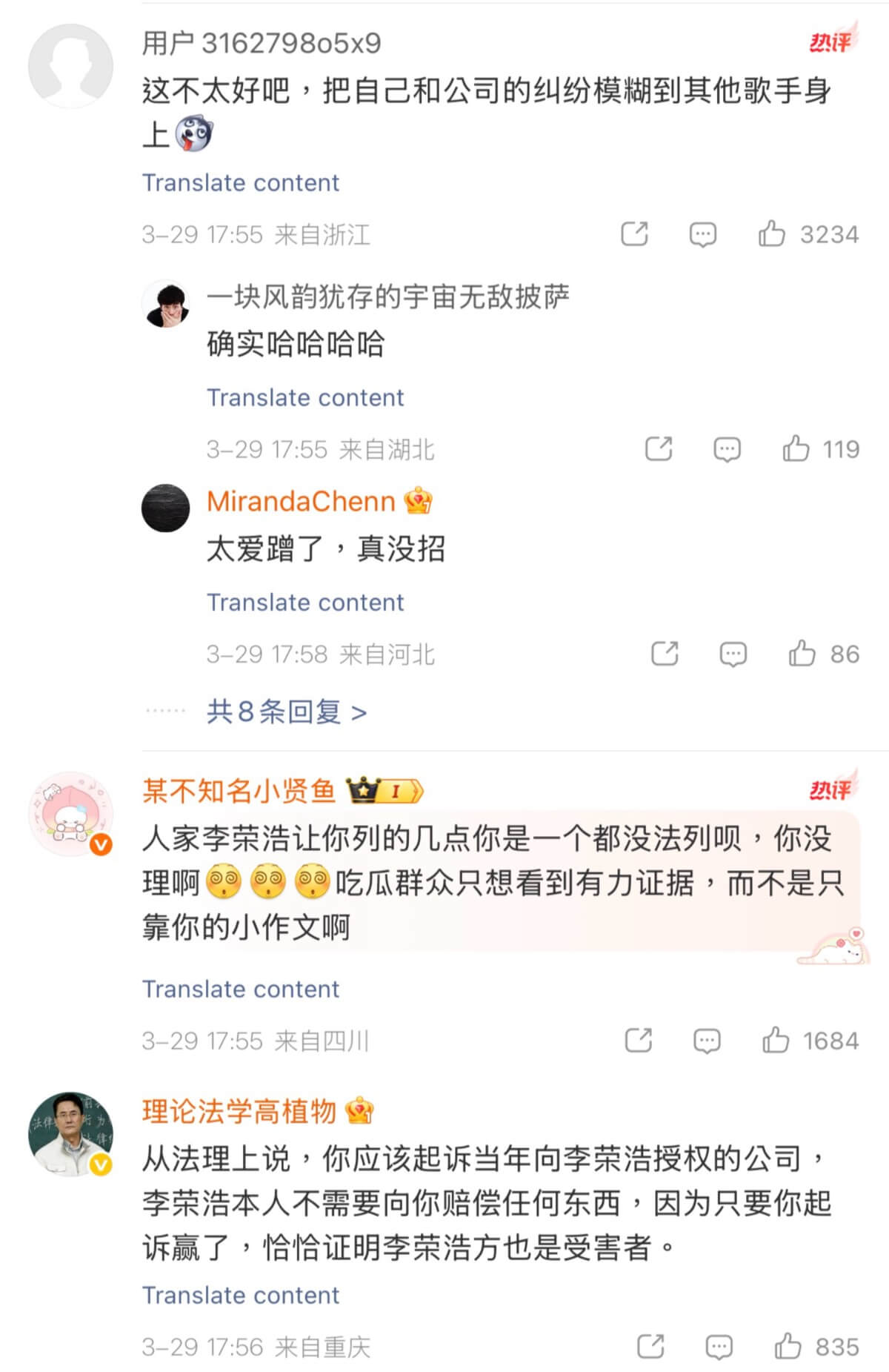
Task: Comment on MirandaChenn's reply
Action: tap(733, 654)
